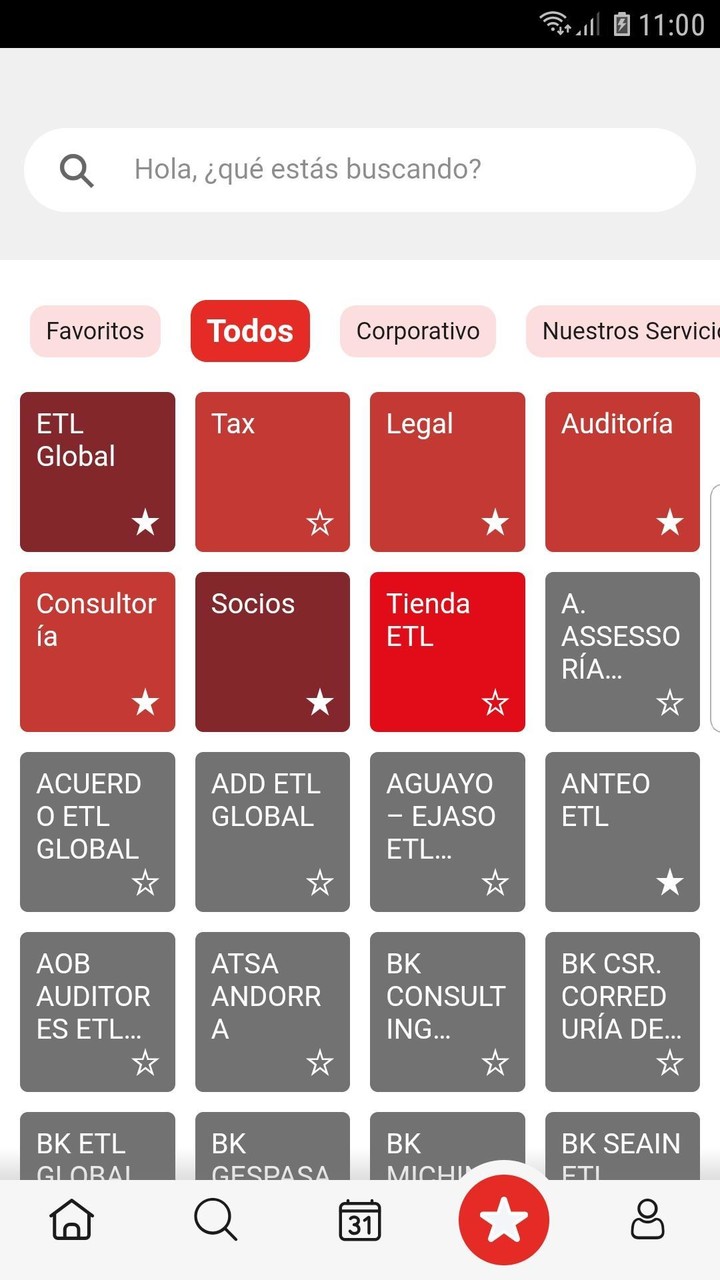Favorite the Tax tile by tapping its star

tap(321, 522)
